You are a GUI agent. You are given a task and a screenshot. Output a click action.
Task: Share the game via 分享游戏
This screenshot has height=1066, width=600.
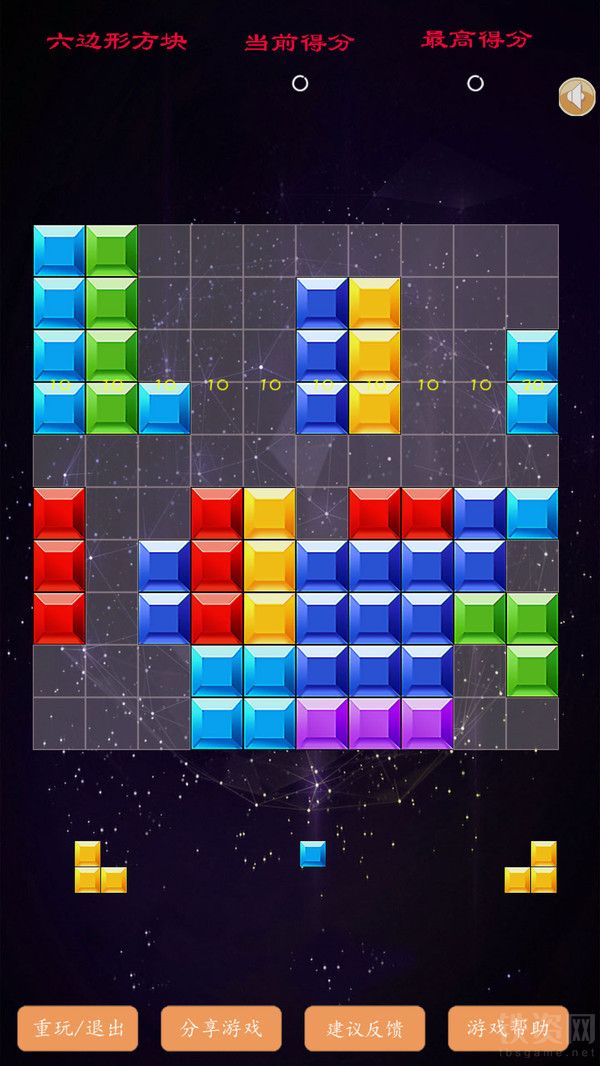click(x=222, y=1028)
